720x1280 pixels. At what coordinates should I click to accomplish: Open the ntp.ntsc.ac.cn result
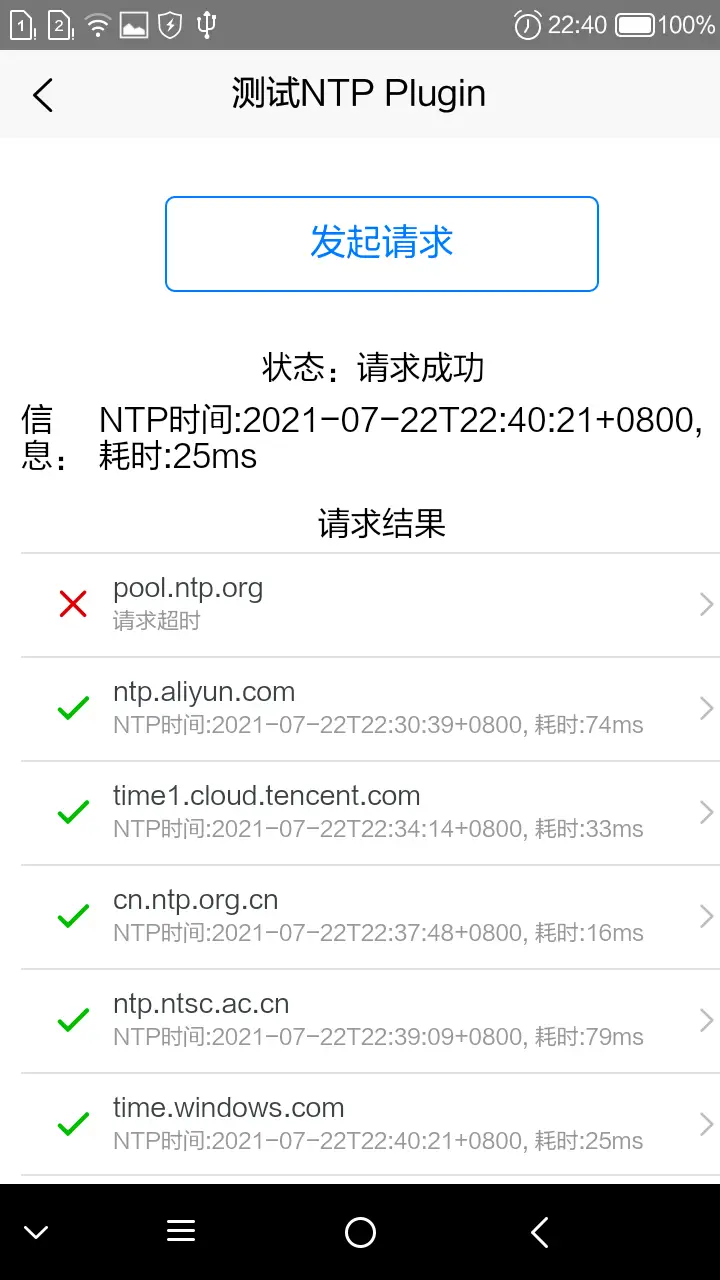370,1021
